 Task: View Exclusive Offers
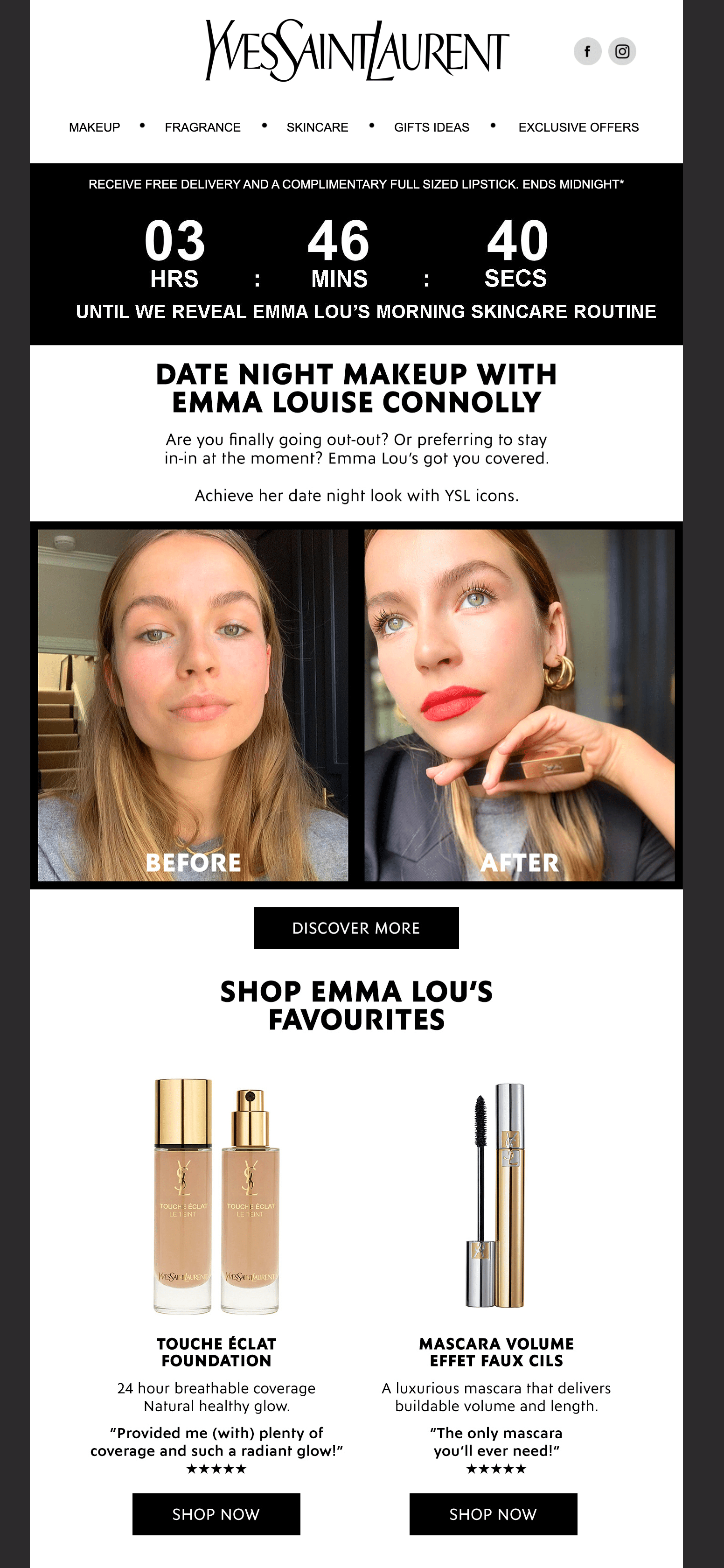(x=578, y=127)
